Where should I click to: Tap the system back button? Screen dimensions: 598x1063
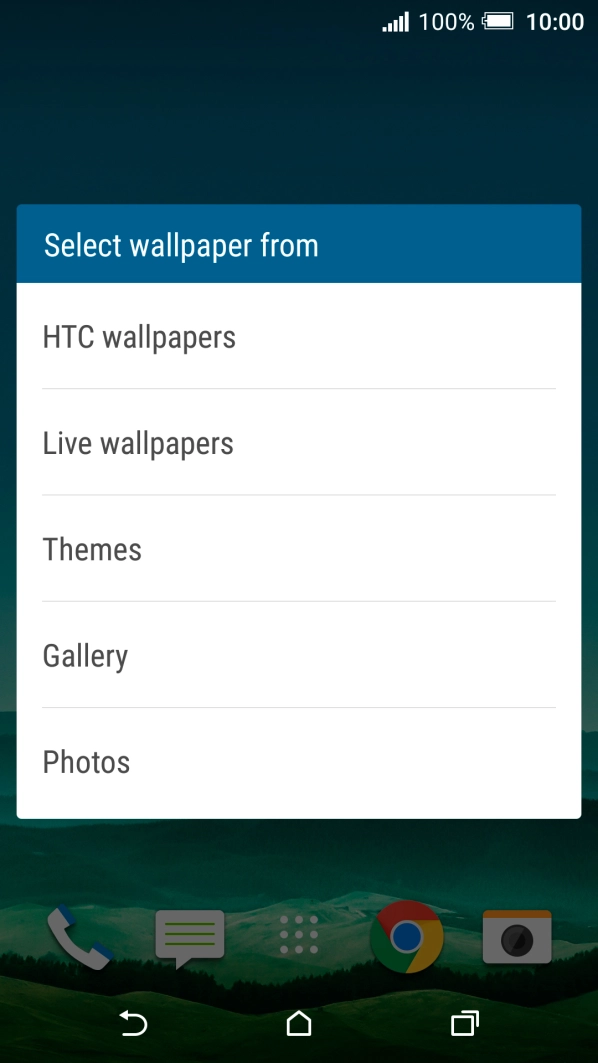[133, 1023]
